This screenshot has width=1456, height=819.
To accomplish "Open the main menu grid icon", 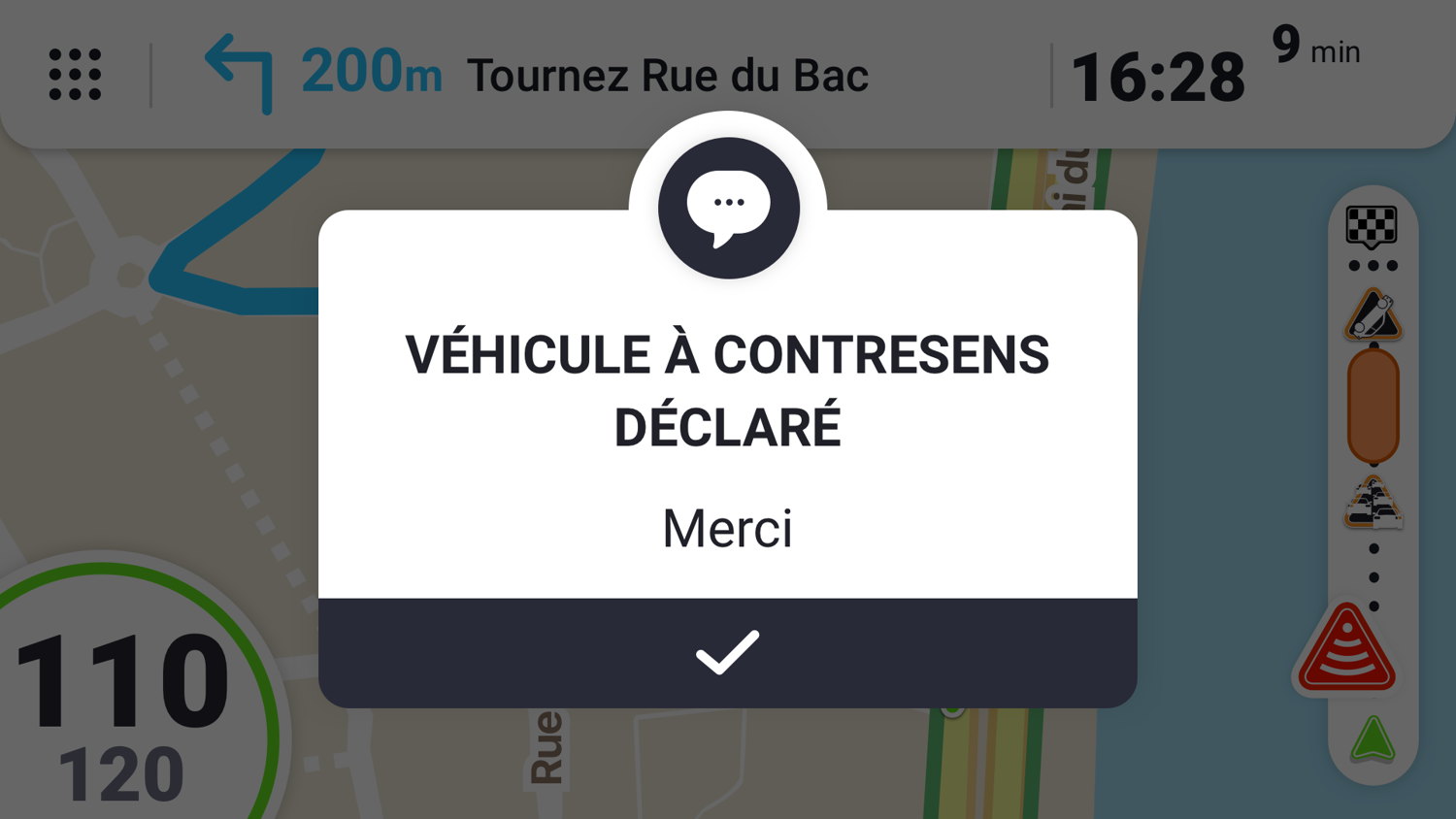I will tap(75, 75).
